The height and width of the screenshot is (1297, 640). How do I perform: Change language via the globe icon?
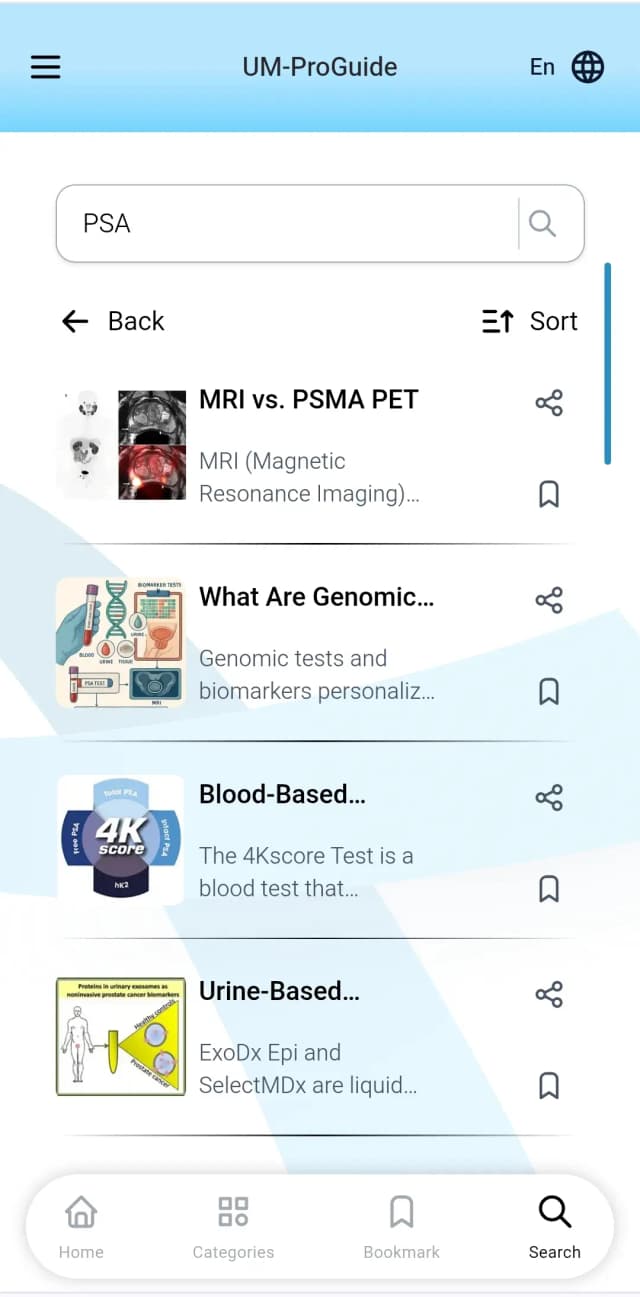(588, 67)
